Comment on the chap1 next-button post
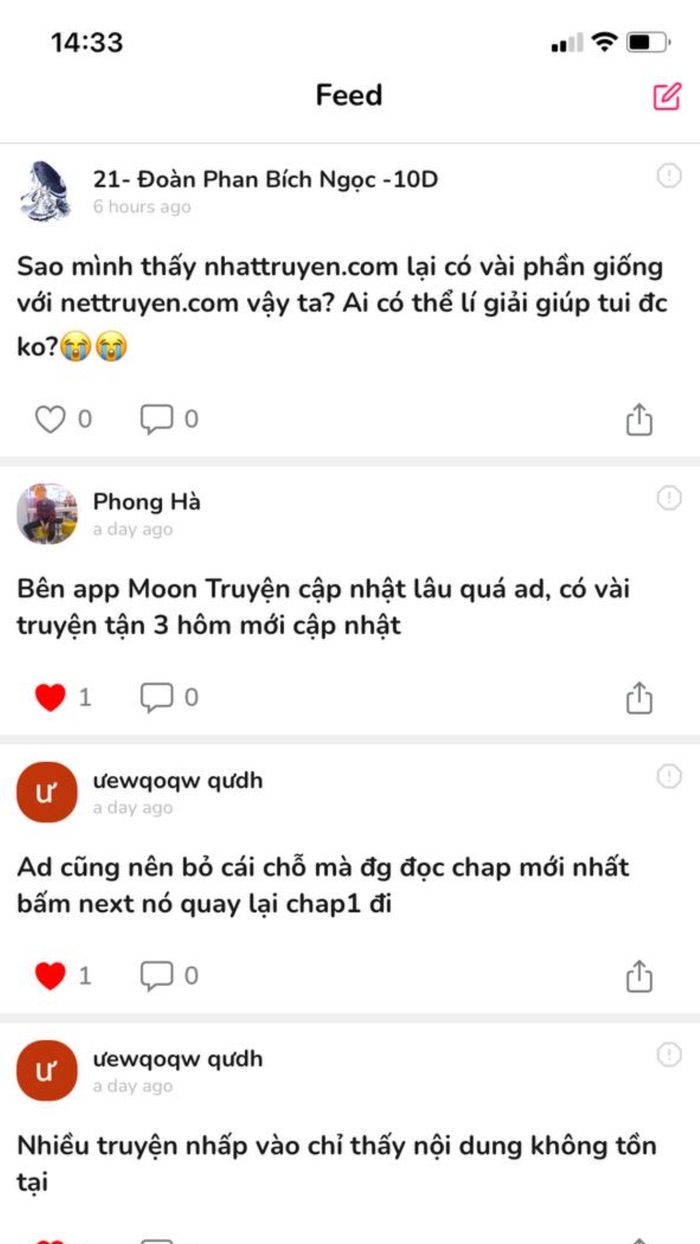Viewport: 700px width, 1244px height. click(156, 975)
